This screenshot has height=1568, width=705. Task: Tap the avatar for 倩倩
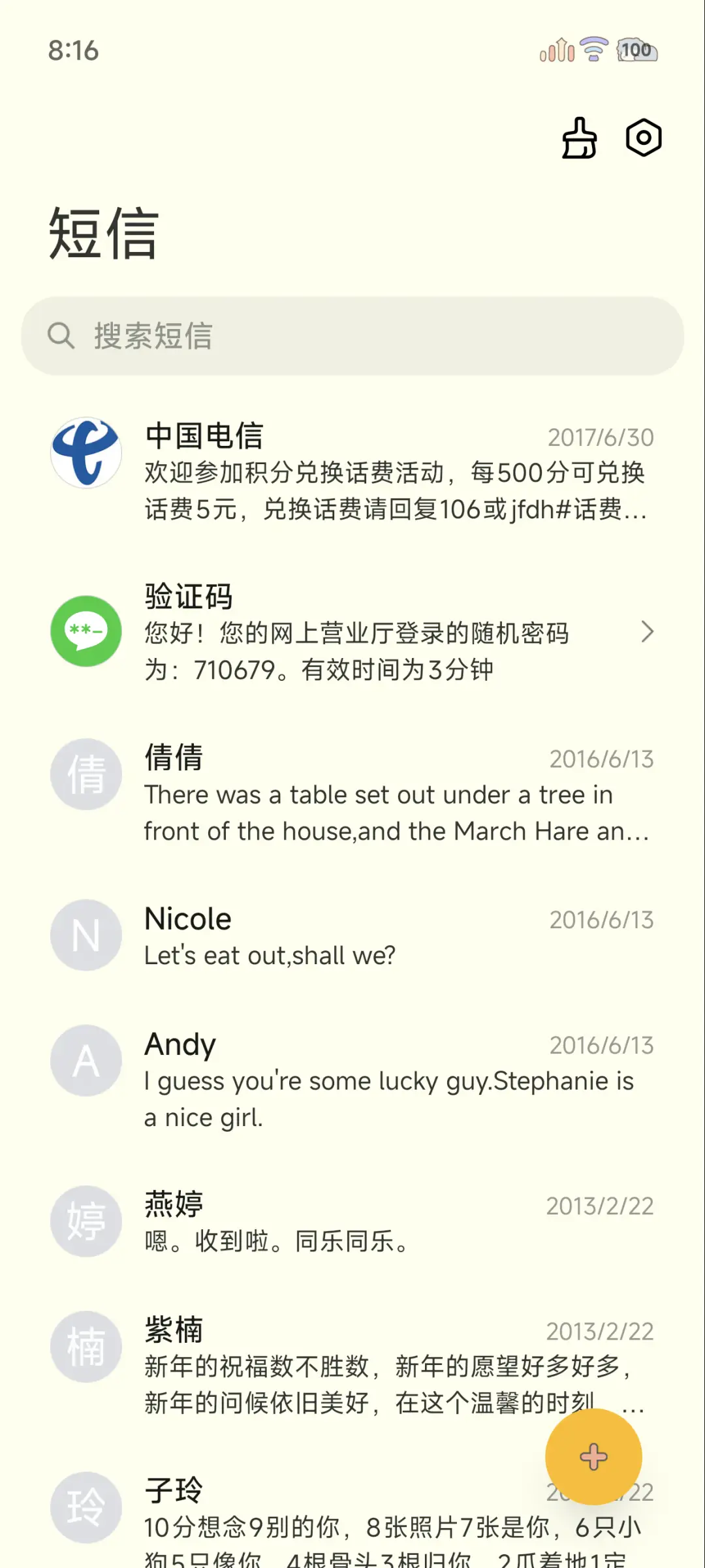point(86,774)
